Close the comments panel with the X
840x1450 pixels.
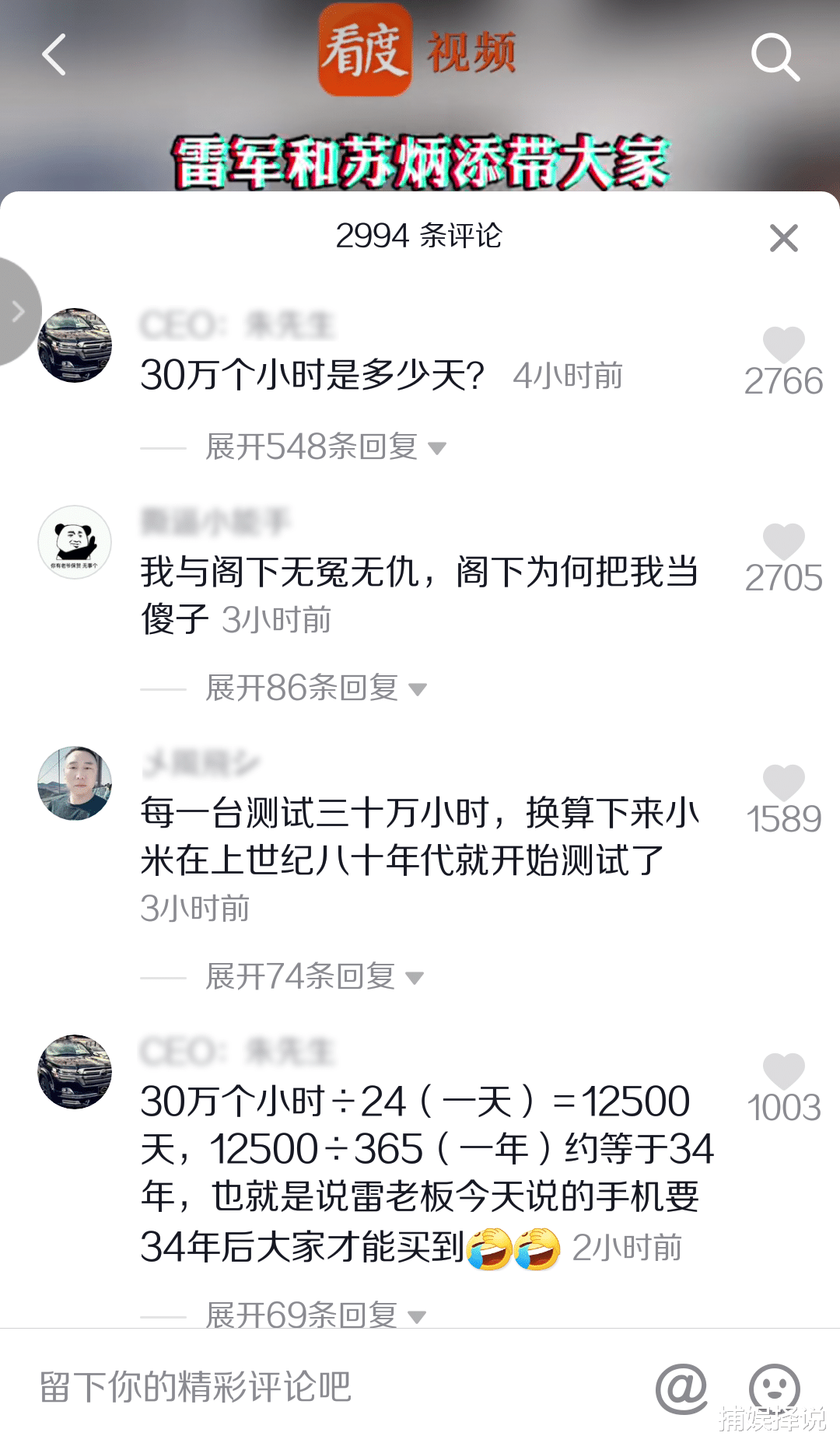pyautogui.click(x=783, y=239)
